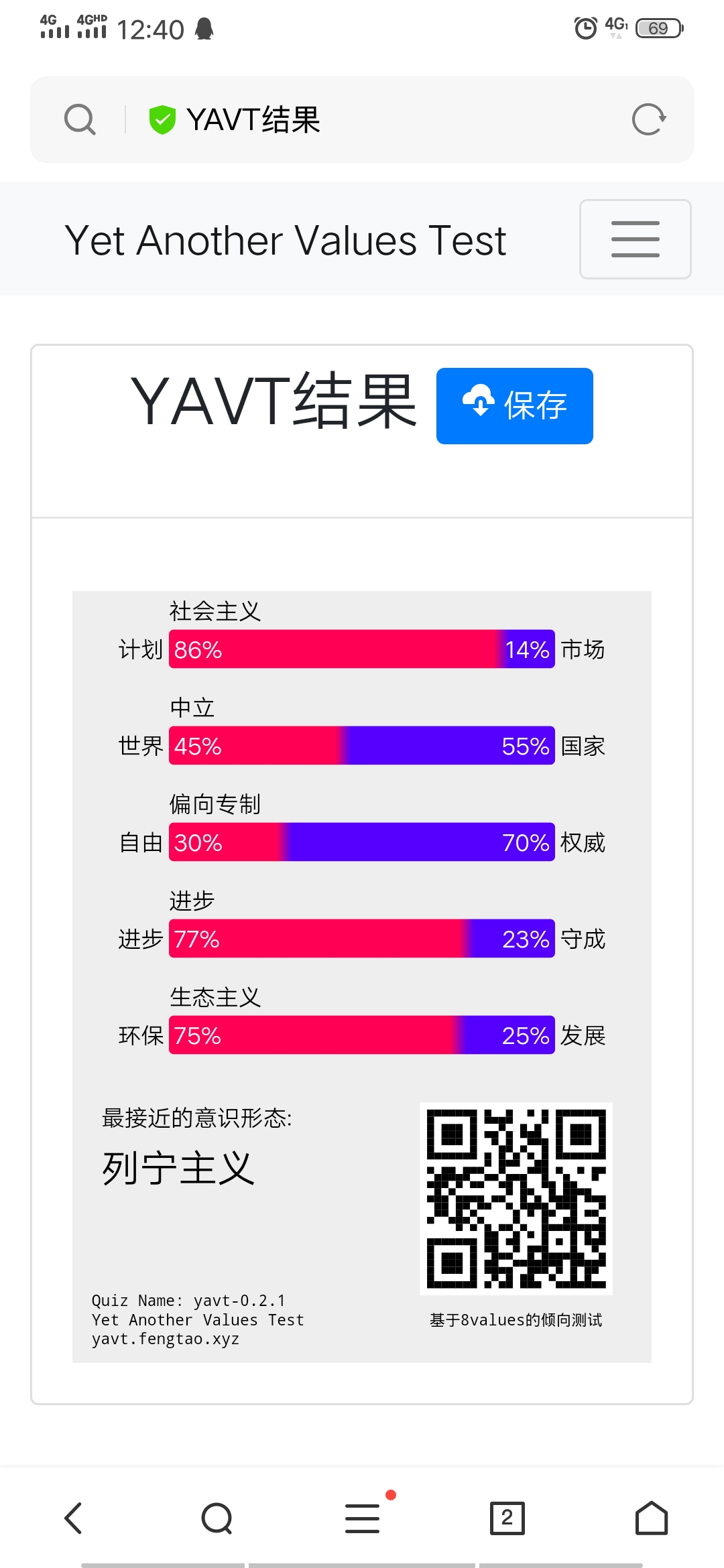The image size is (724, 1568).
Task: Go back to the previous page
Action: point(73,1518)
